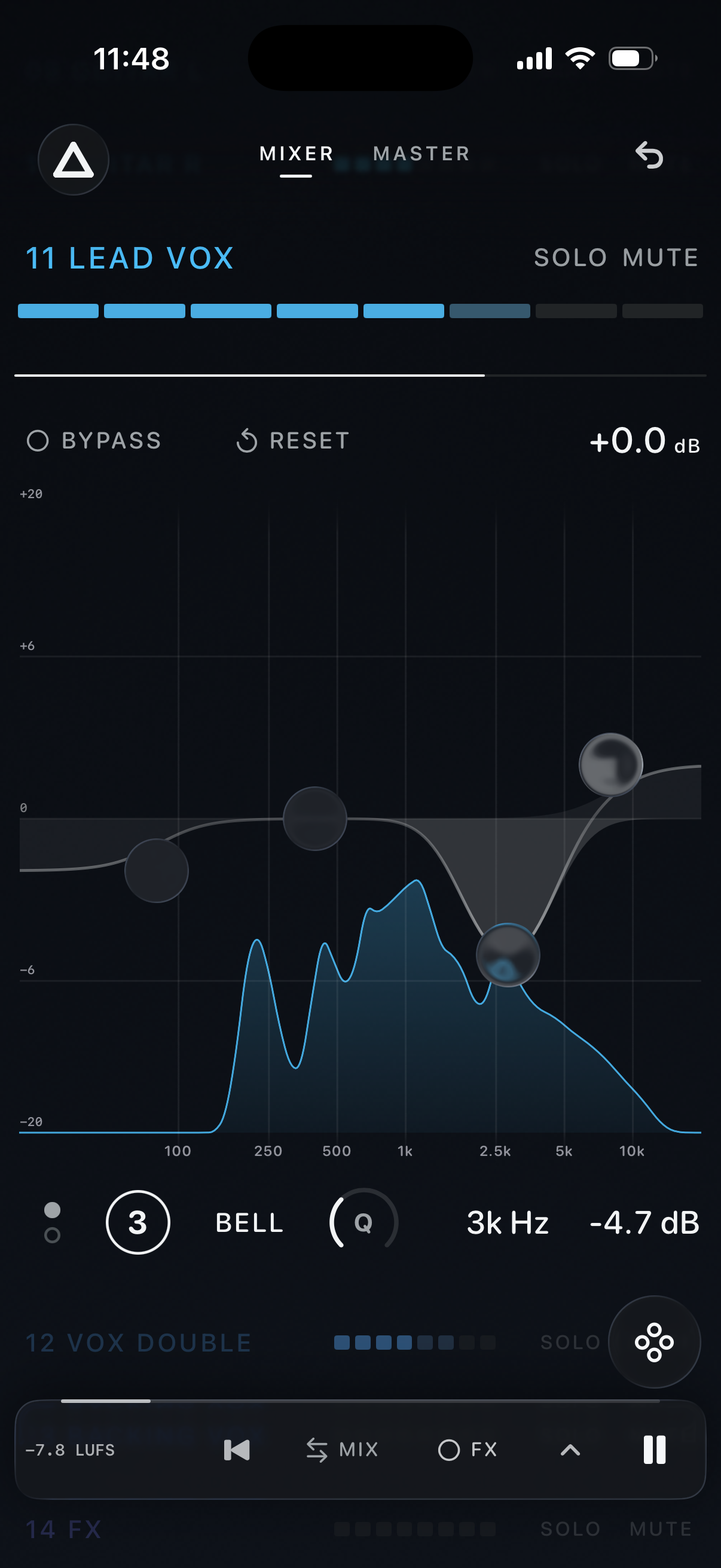Skip back to track start
The image size is (721, 1568).
237,1450
